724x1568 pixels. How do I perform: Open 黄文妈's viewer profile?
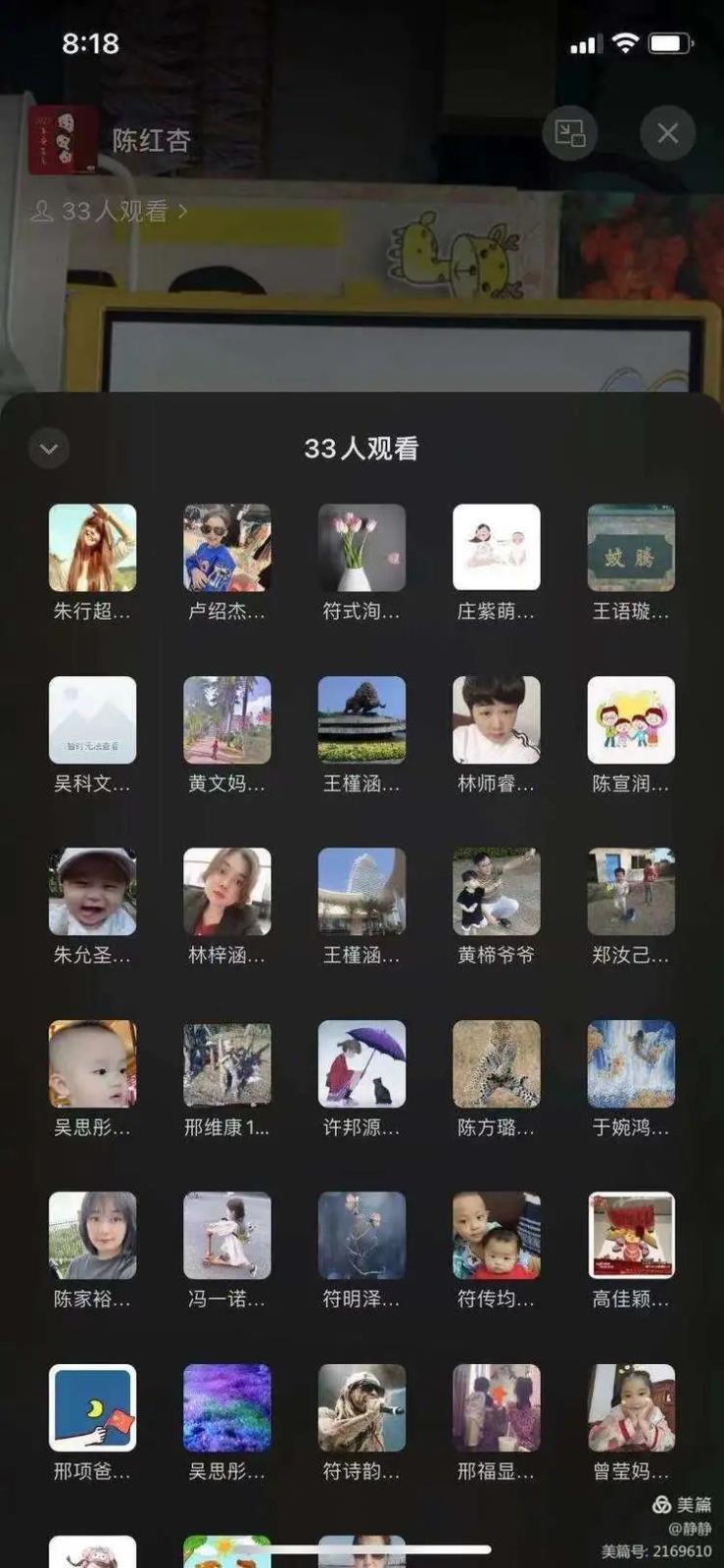pos(226,720)
